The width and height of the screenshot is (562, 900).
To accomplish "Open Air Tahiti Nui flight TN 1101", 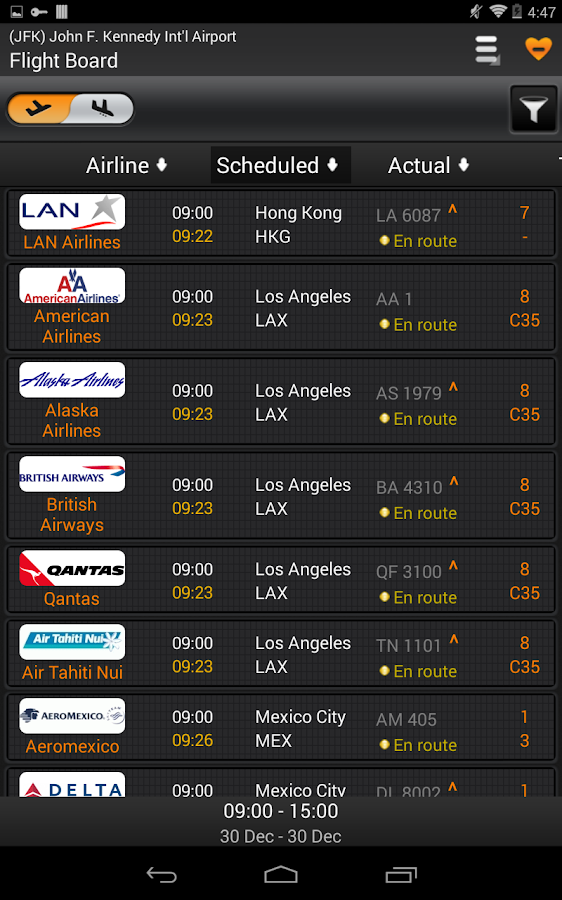I will (281, 654).
